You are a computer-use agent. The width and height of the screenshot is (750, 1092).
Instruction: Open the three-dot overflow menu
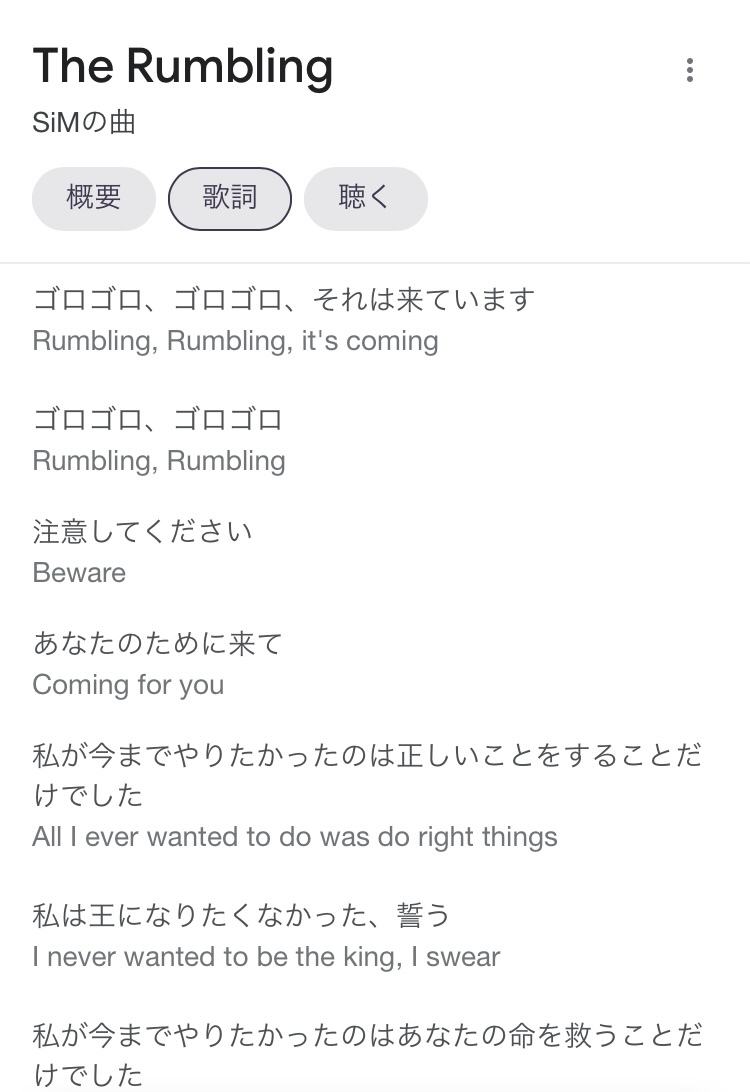pyautogui.click(x=689, y=70)
